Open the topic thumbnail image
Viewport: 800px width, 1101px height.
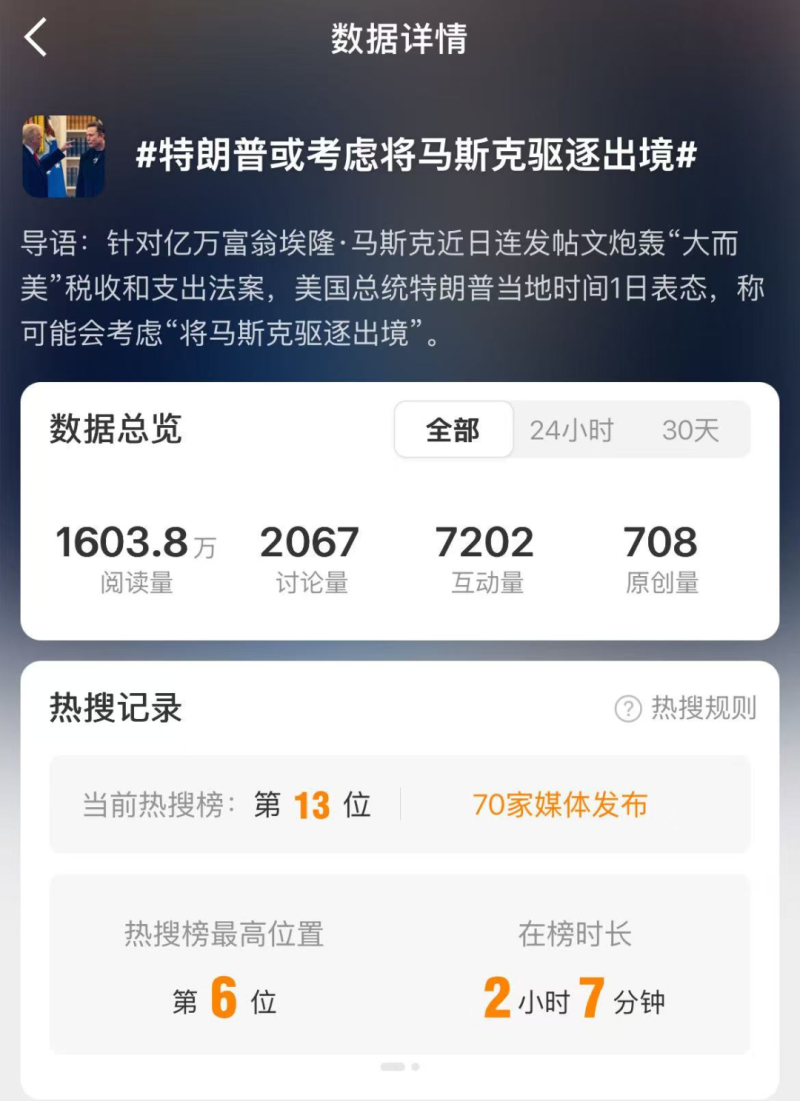tap(63, 156)
